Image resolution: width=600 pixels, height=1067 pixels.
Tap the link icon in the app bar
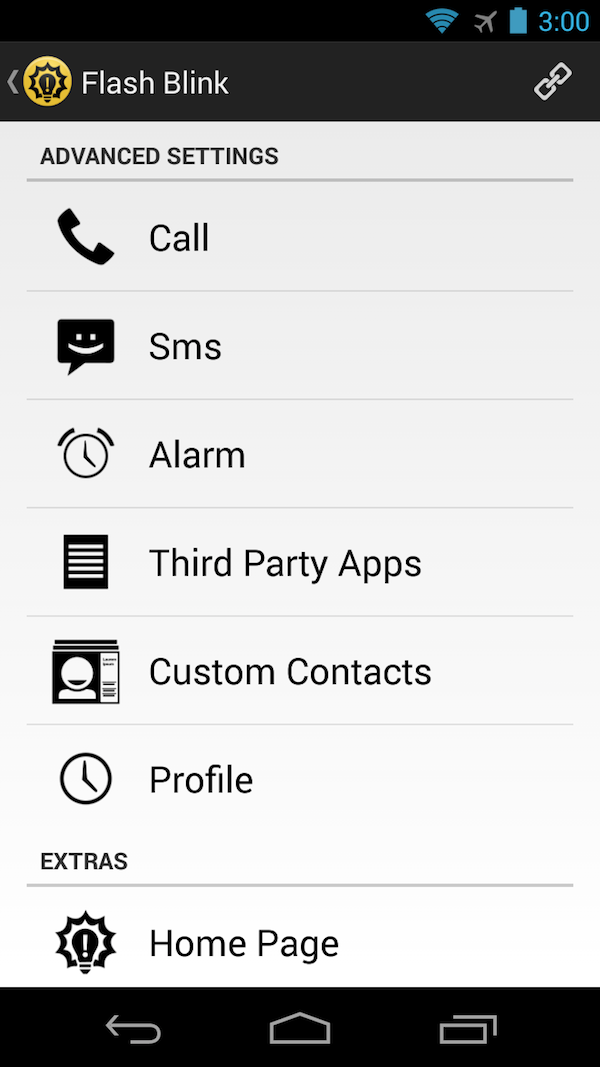(552, 82)
